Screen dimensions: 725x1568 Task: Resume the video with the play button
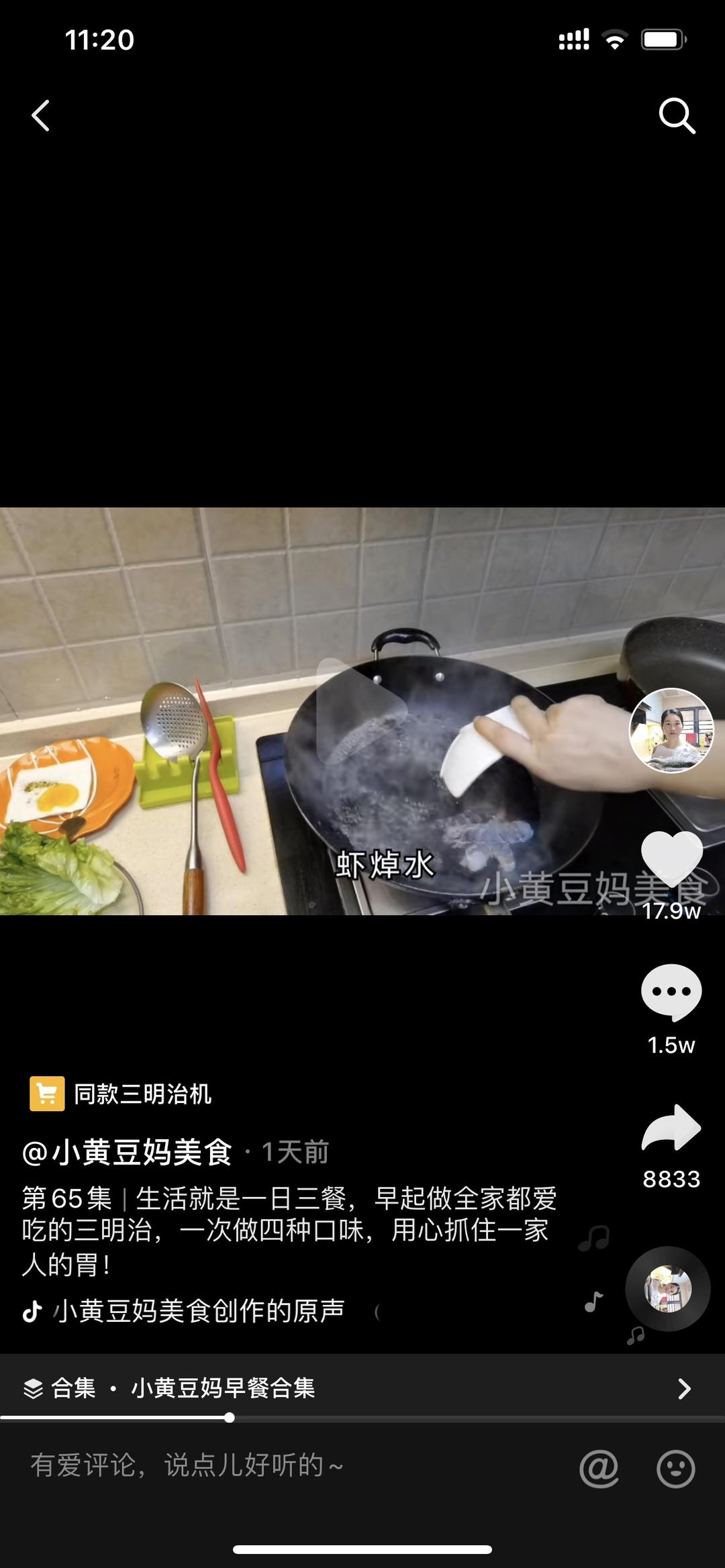pos(360,711)
